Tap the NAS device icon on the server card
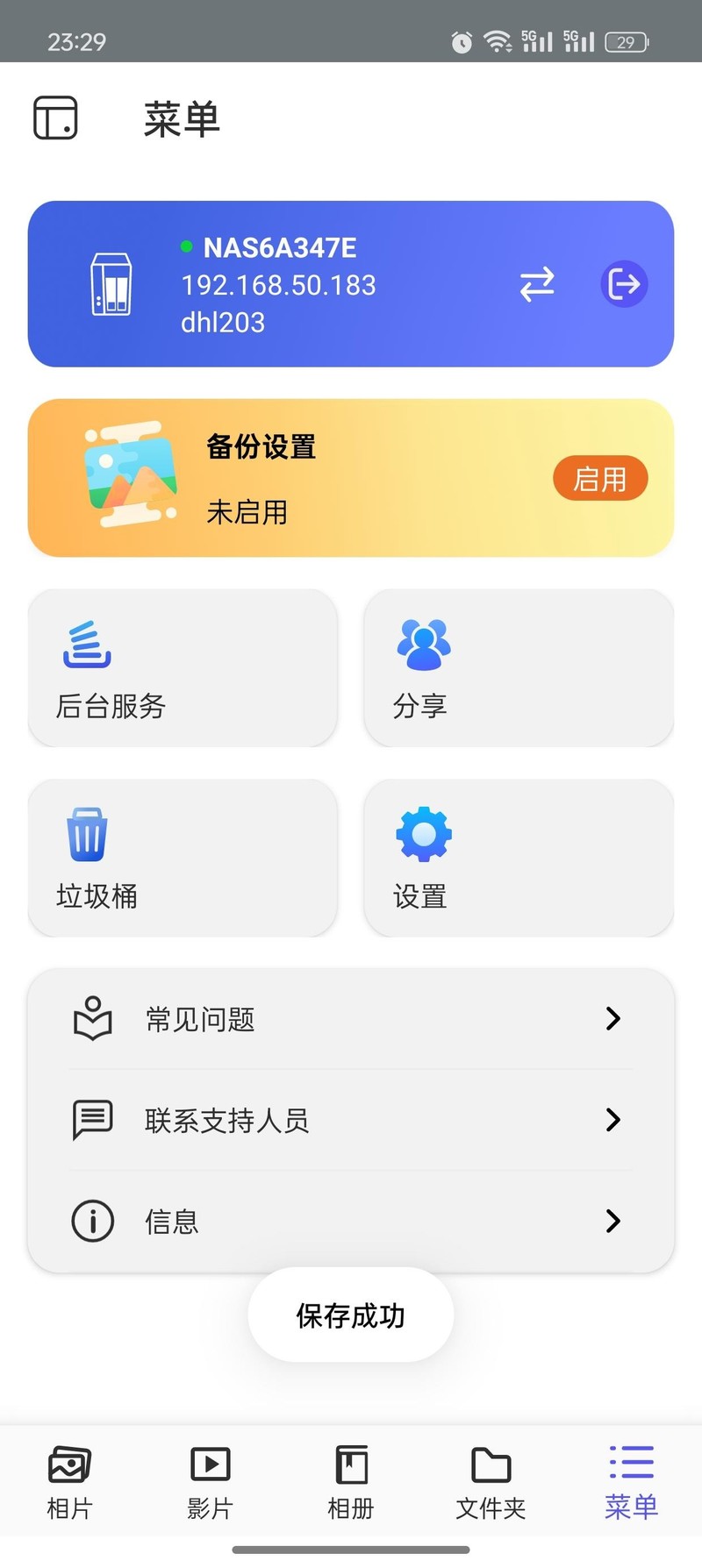The height and width of the screenshot is (1568, 702). click(x=112, y=284)
